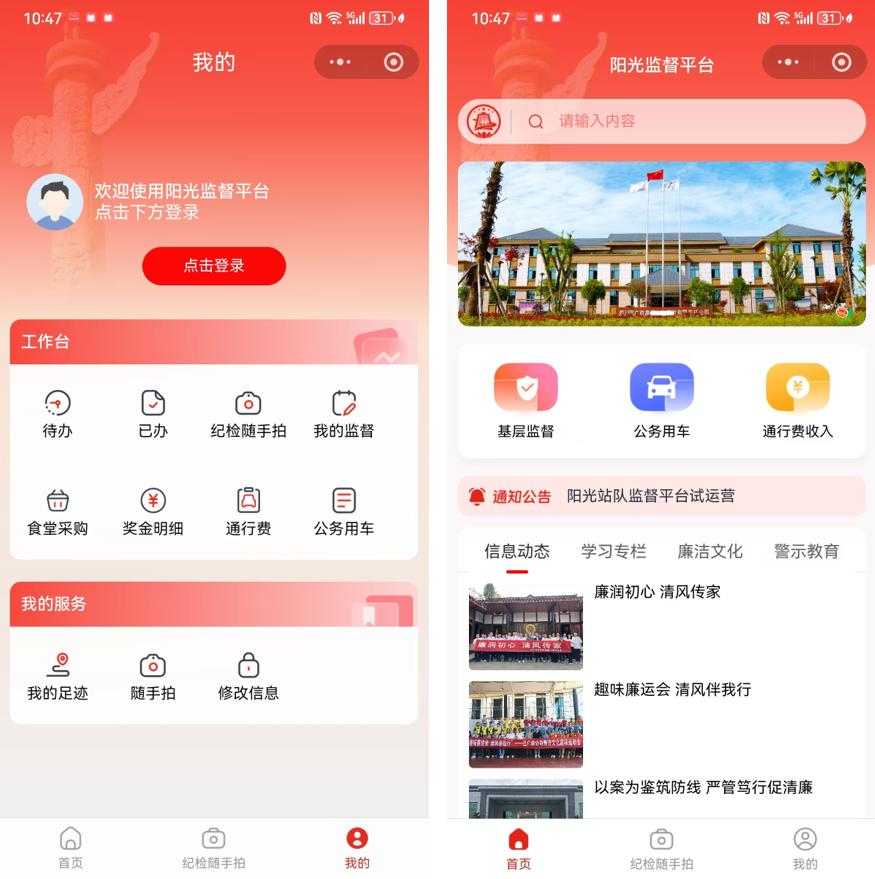Open 随手拍 under 我的服务
This screenshot has width=875, height=879.
tap(153, 676)
